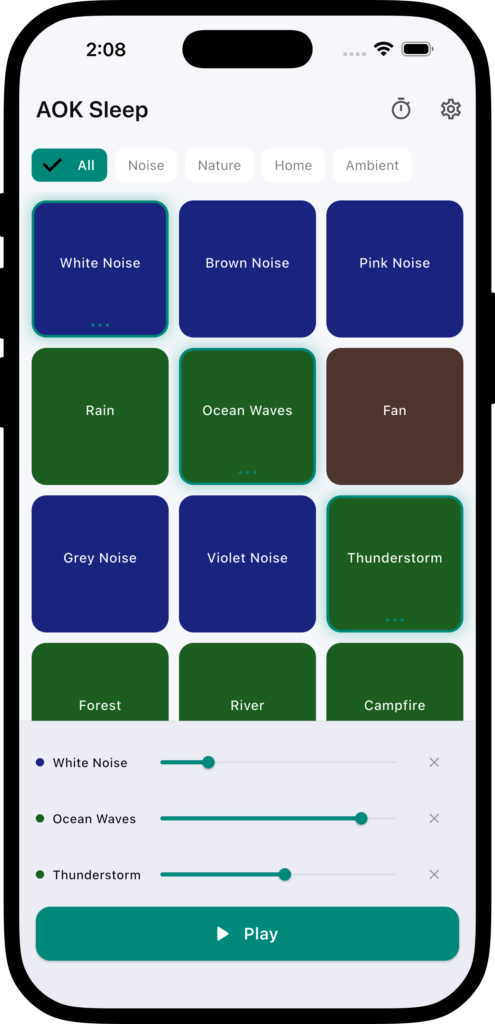Select the Fan sound tile
The width and height of the screenshot is (495, 1024).
coord(395,417)
